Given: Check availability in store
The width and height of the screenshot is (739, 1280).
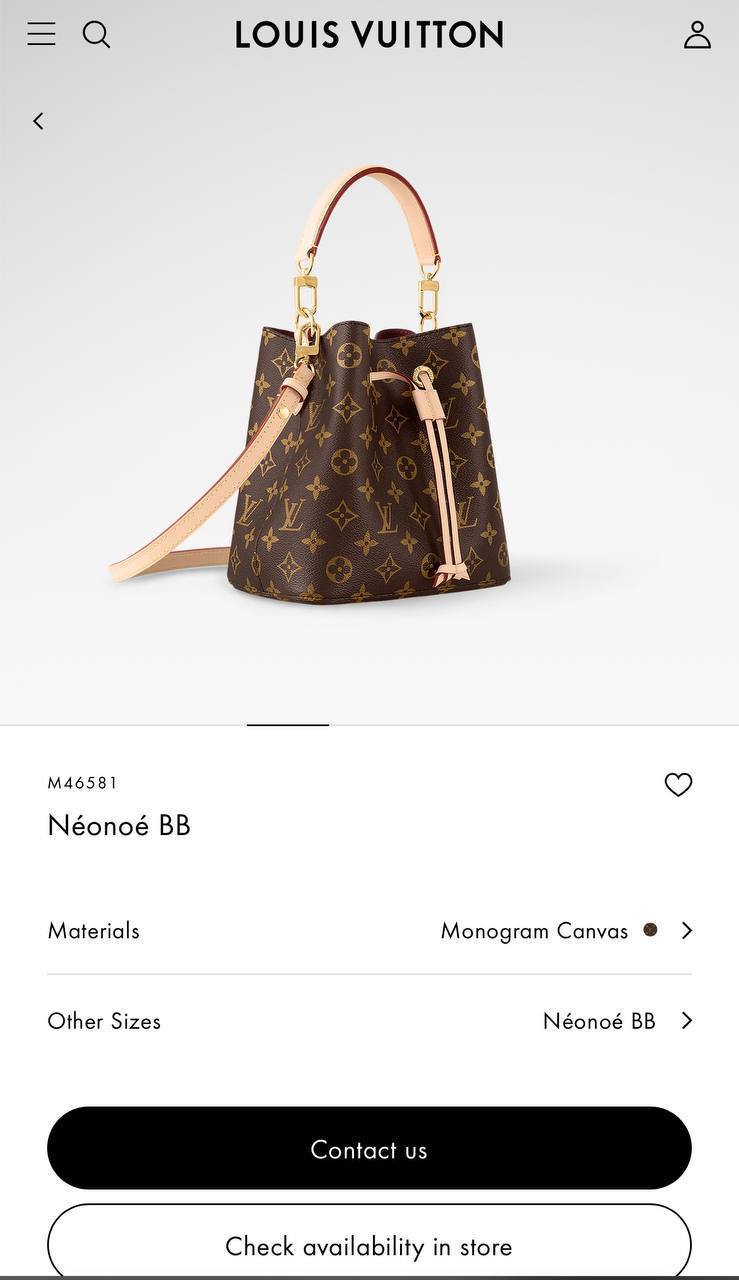Looking at the screenshot, I should (369, 1246).
